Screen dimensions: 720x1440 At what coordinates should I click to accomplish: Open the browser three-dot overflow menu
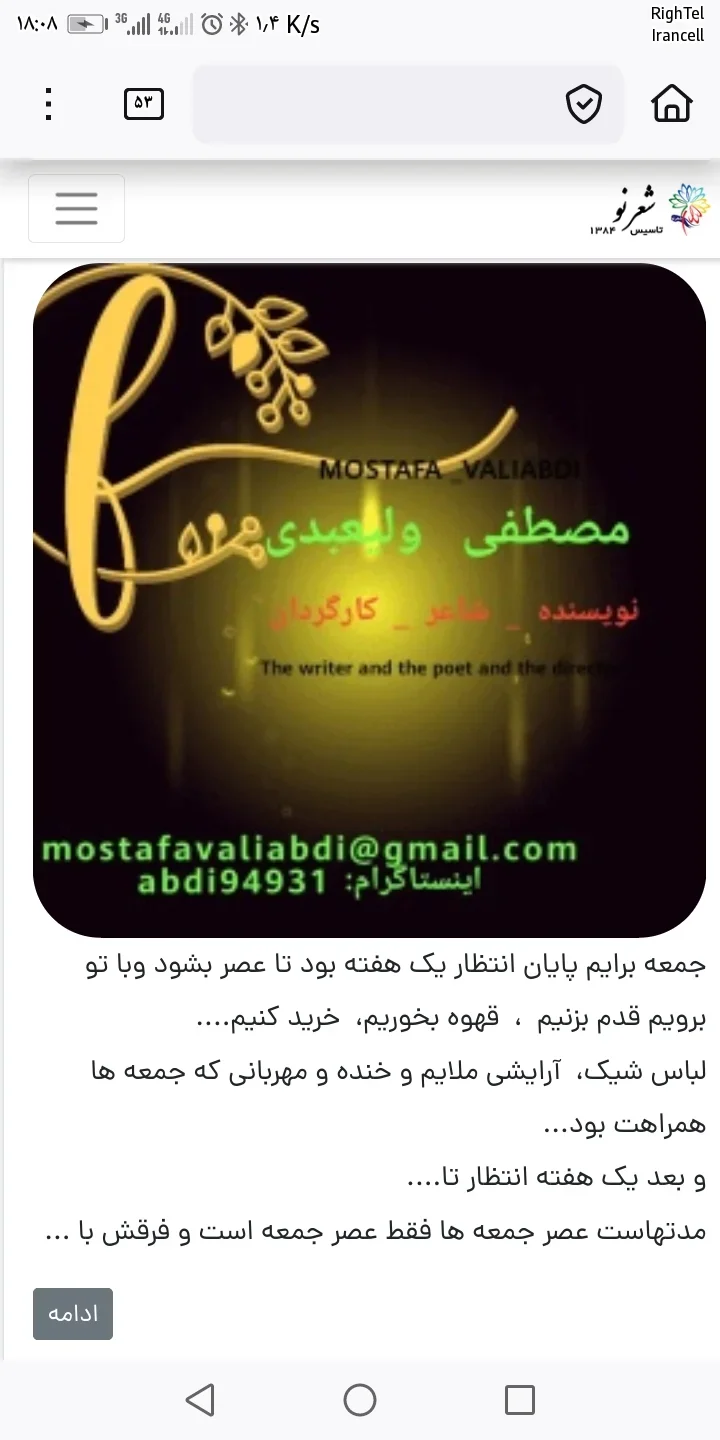pos(47,104)
